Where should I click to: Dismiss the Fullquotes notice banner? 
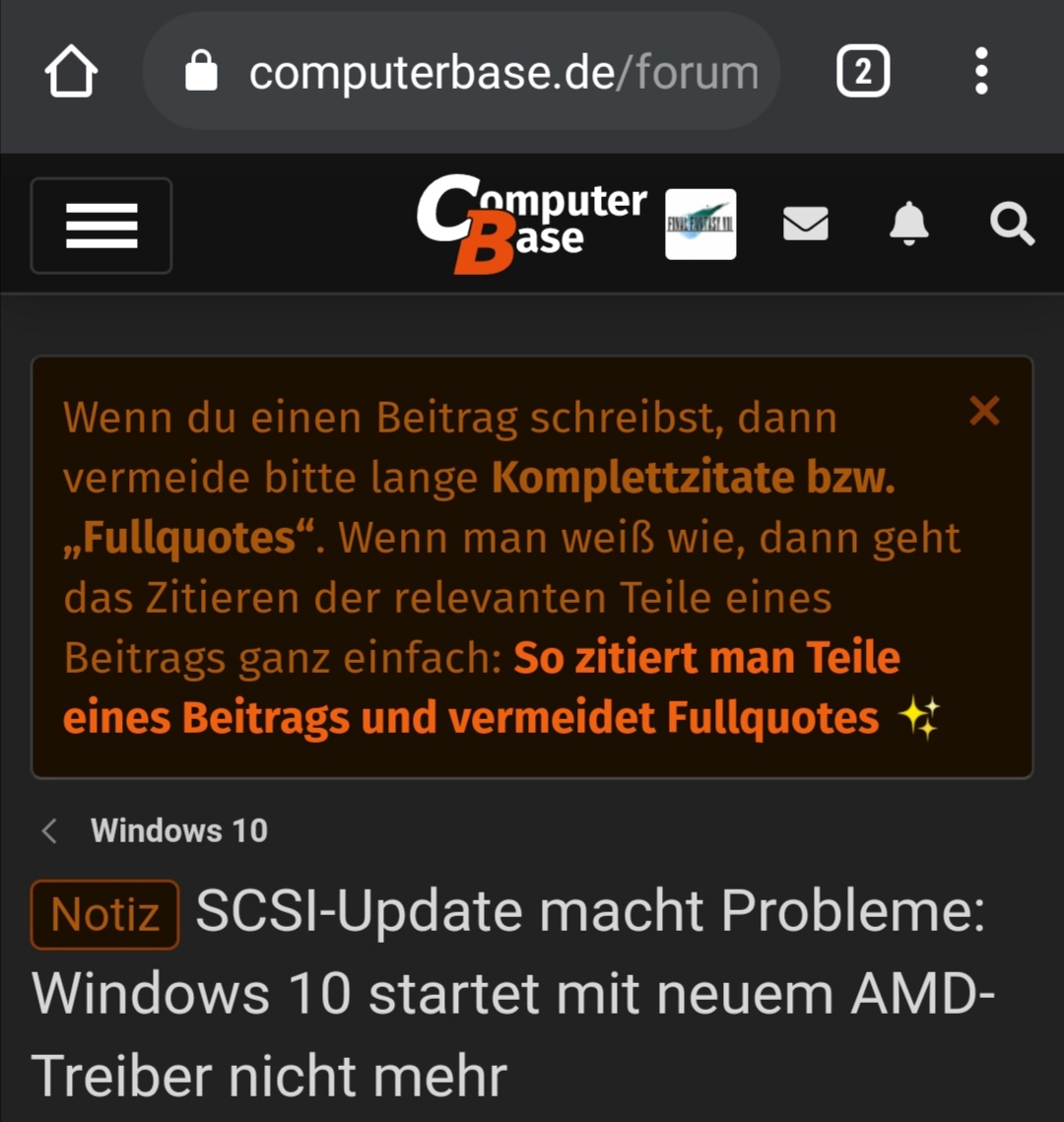(x=984, y=411)
